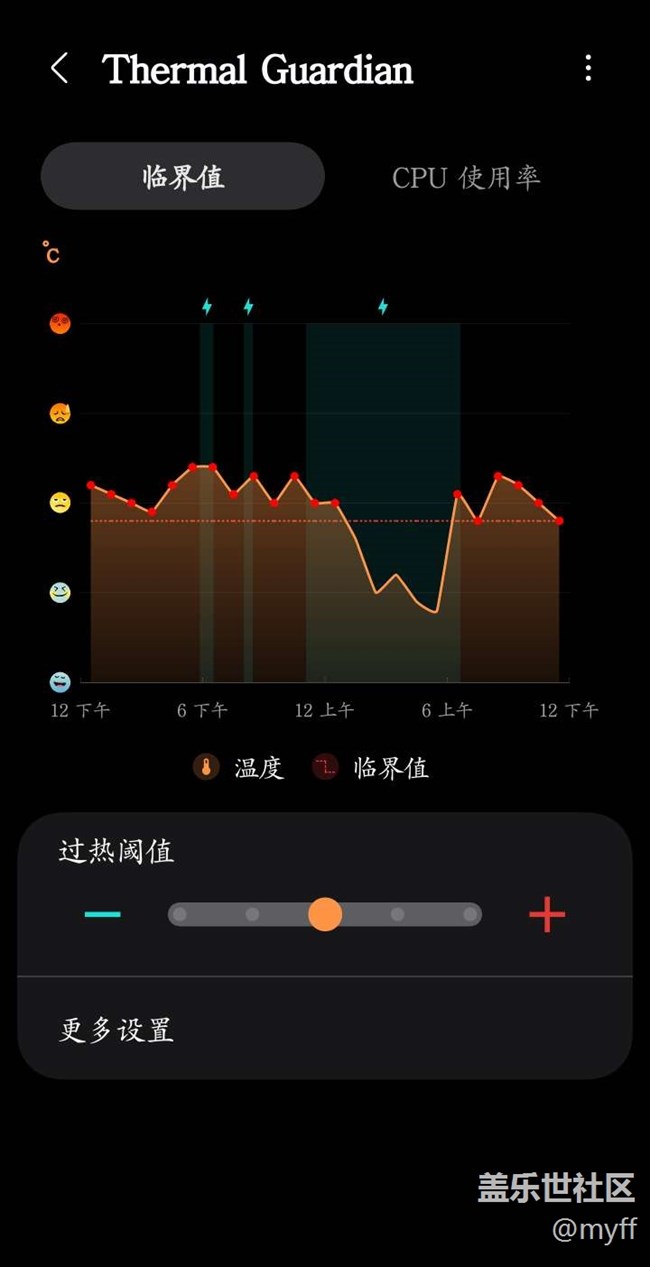Select the 临界值 tab
The image size is (650, 1267).
[183, 177]
